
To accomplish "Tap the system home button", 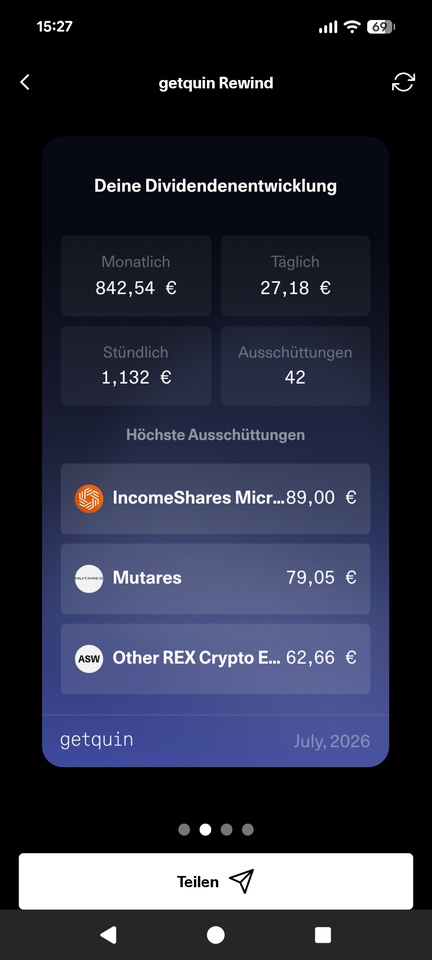I will tap(215, 935).
